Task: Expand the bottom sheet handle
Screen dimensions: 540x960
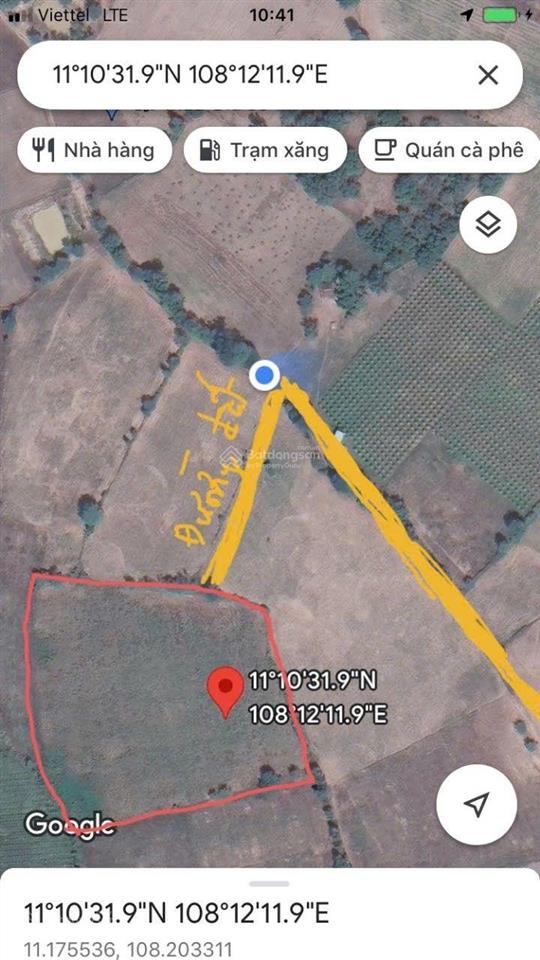Action: coord(269,883)
